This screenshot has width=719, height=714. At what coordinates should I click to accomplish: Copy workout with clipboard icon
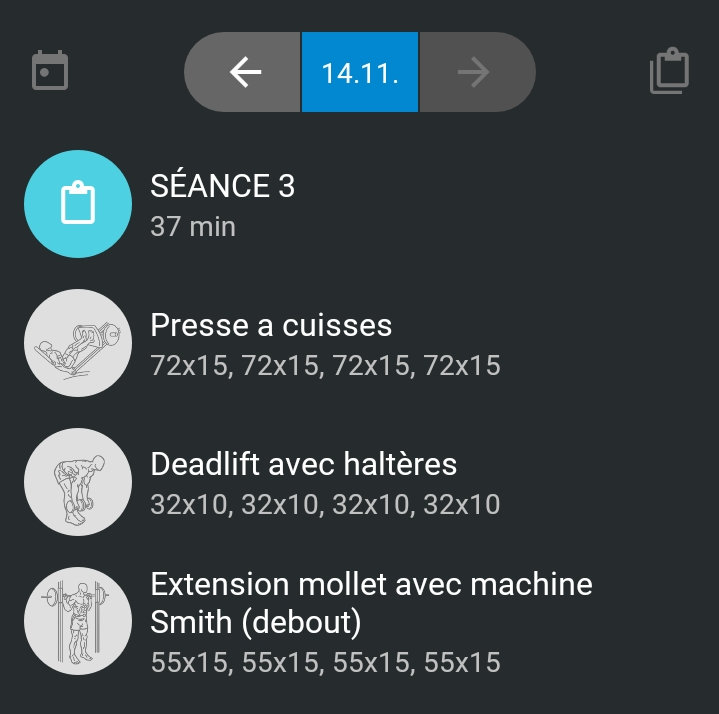[670, 72]
